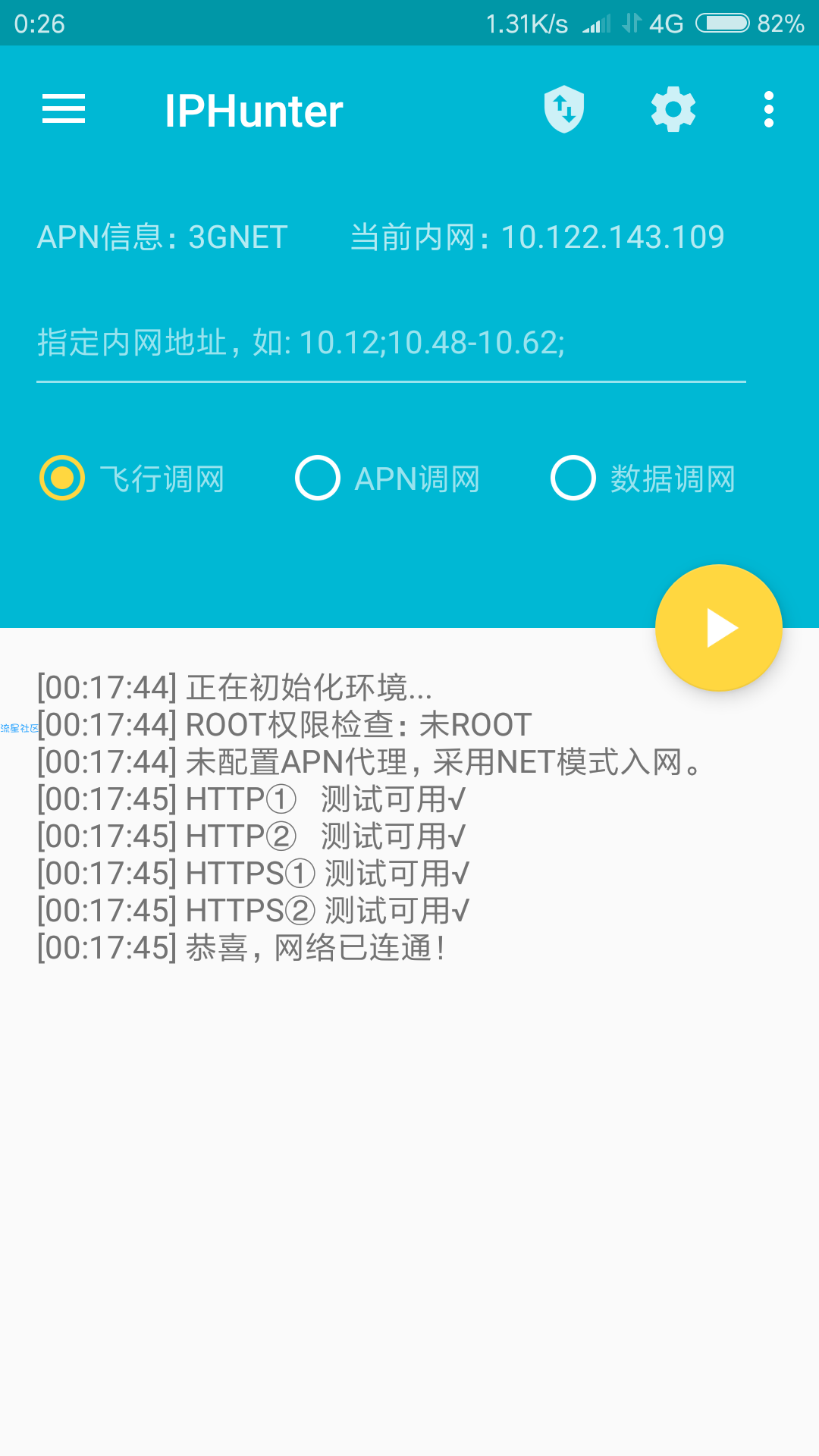Select the 飞行调网 radio option
The height and width of the screenshot is (1456, 819).
(62, 478)
